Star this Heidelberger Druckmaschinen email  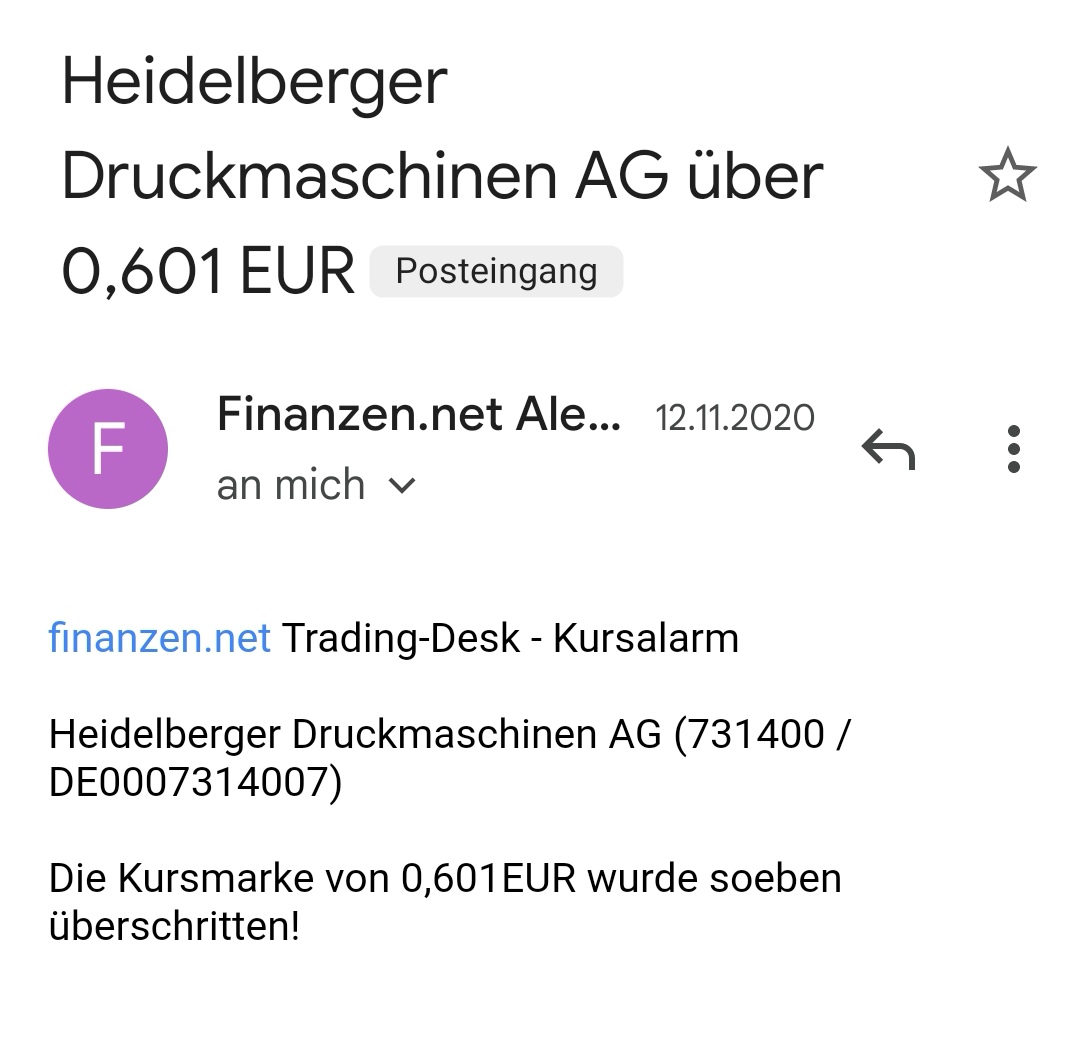1007,176
